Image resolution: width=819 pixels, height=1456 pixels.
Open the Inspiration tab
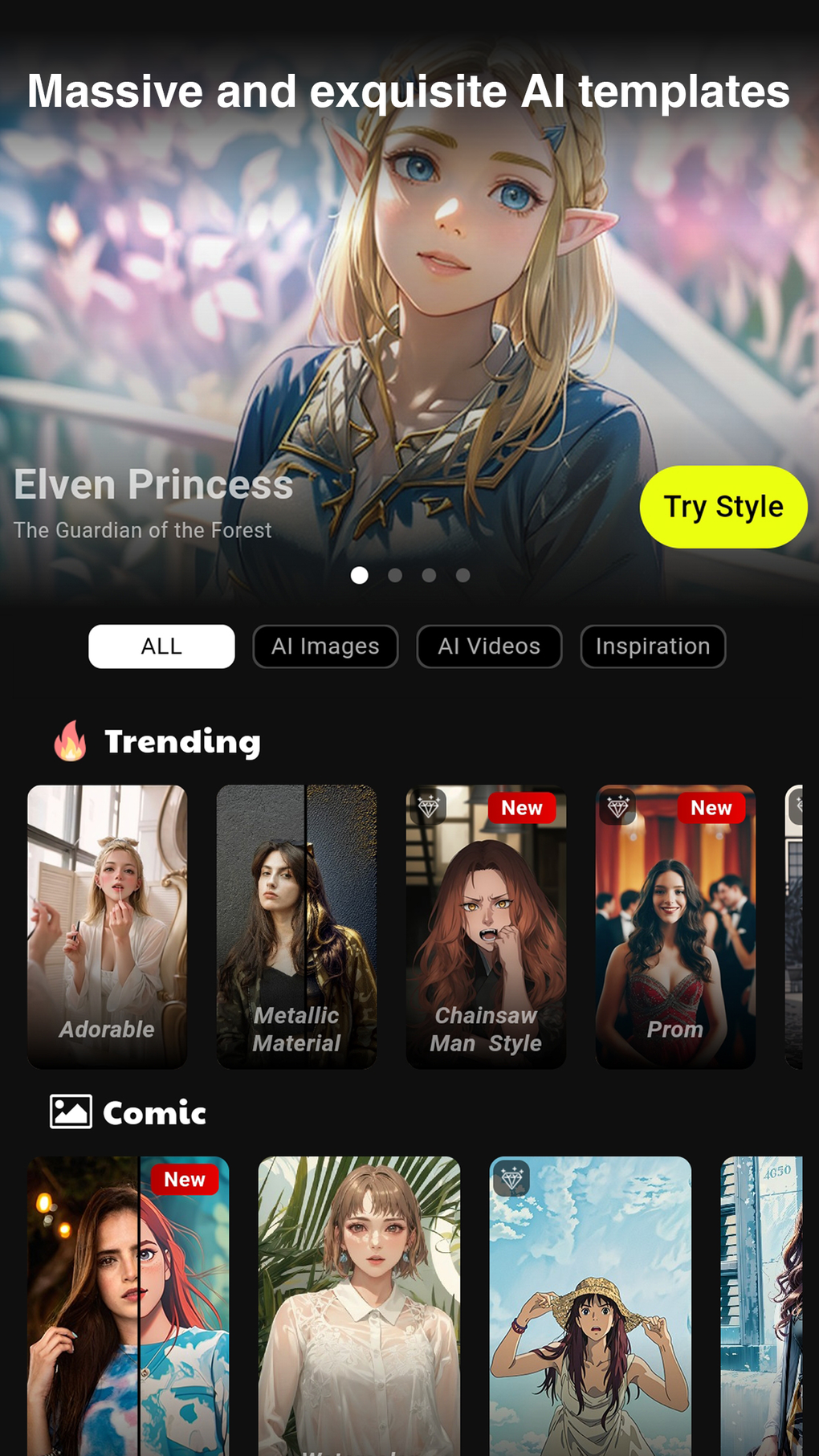pos(653,646)
